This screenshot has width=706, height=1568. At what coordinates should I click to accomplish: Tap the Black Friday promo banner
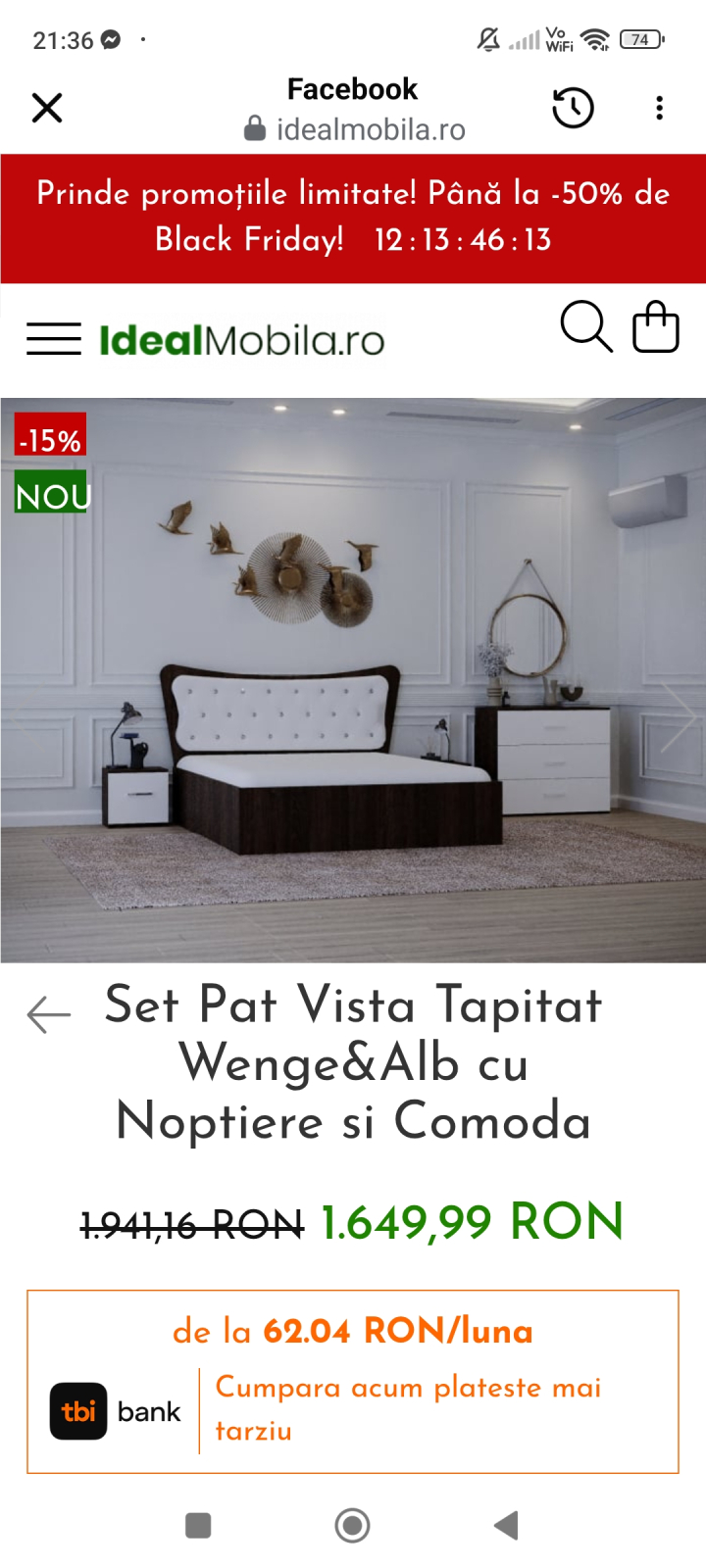[x=353, y=218]
